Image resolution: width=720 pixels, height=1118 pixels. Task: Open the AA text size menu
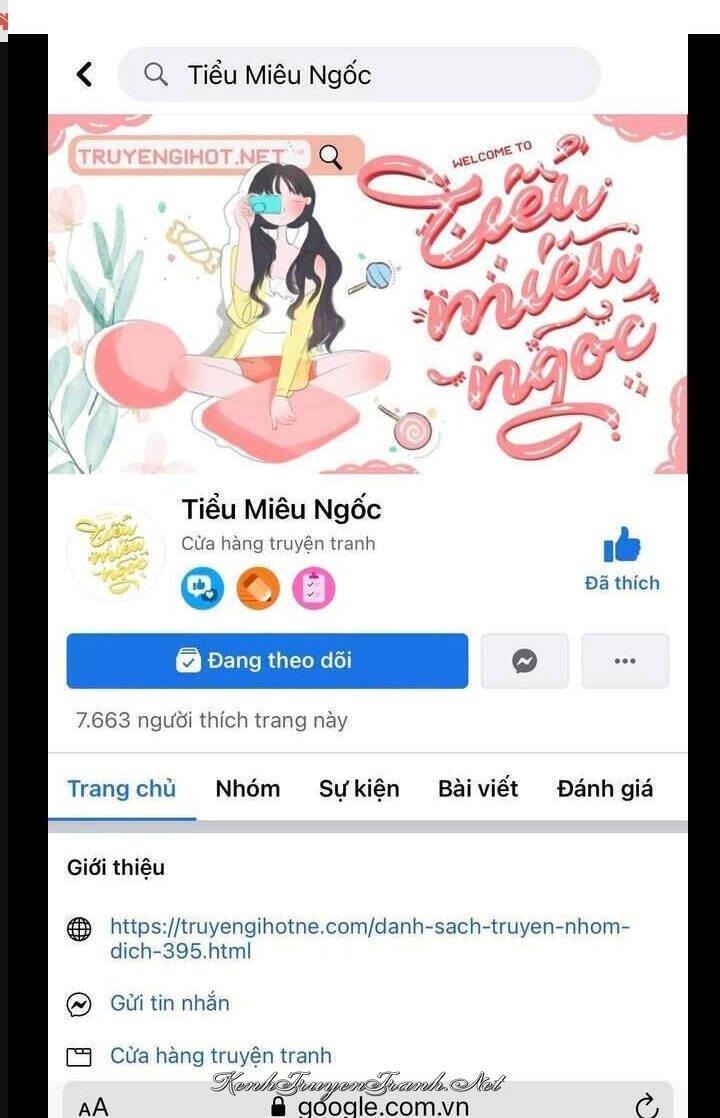coord(93,1106)
